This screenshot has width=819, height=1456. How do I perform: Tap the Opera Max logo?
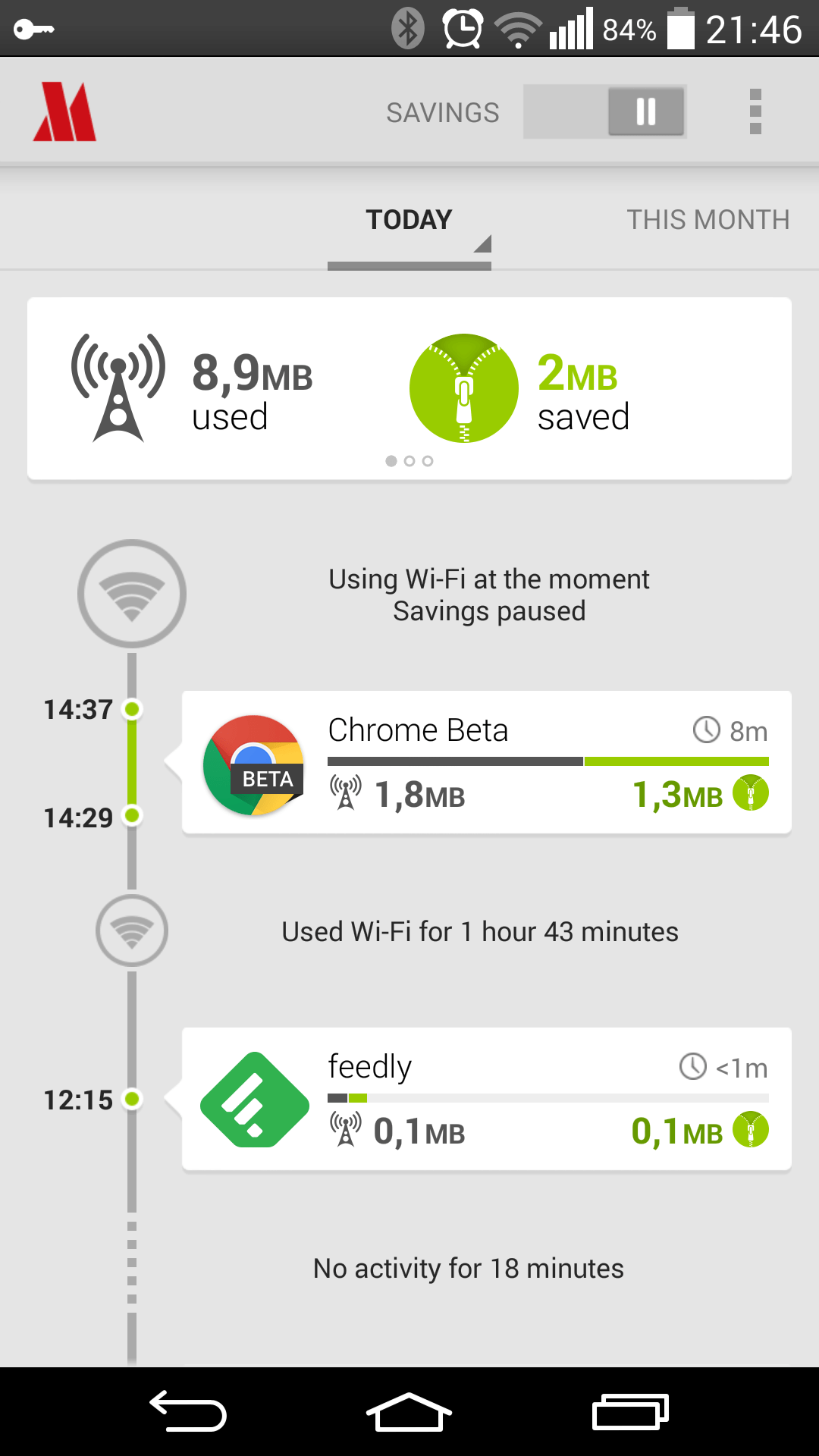point(64,111)
